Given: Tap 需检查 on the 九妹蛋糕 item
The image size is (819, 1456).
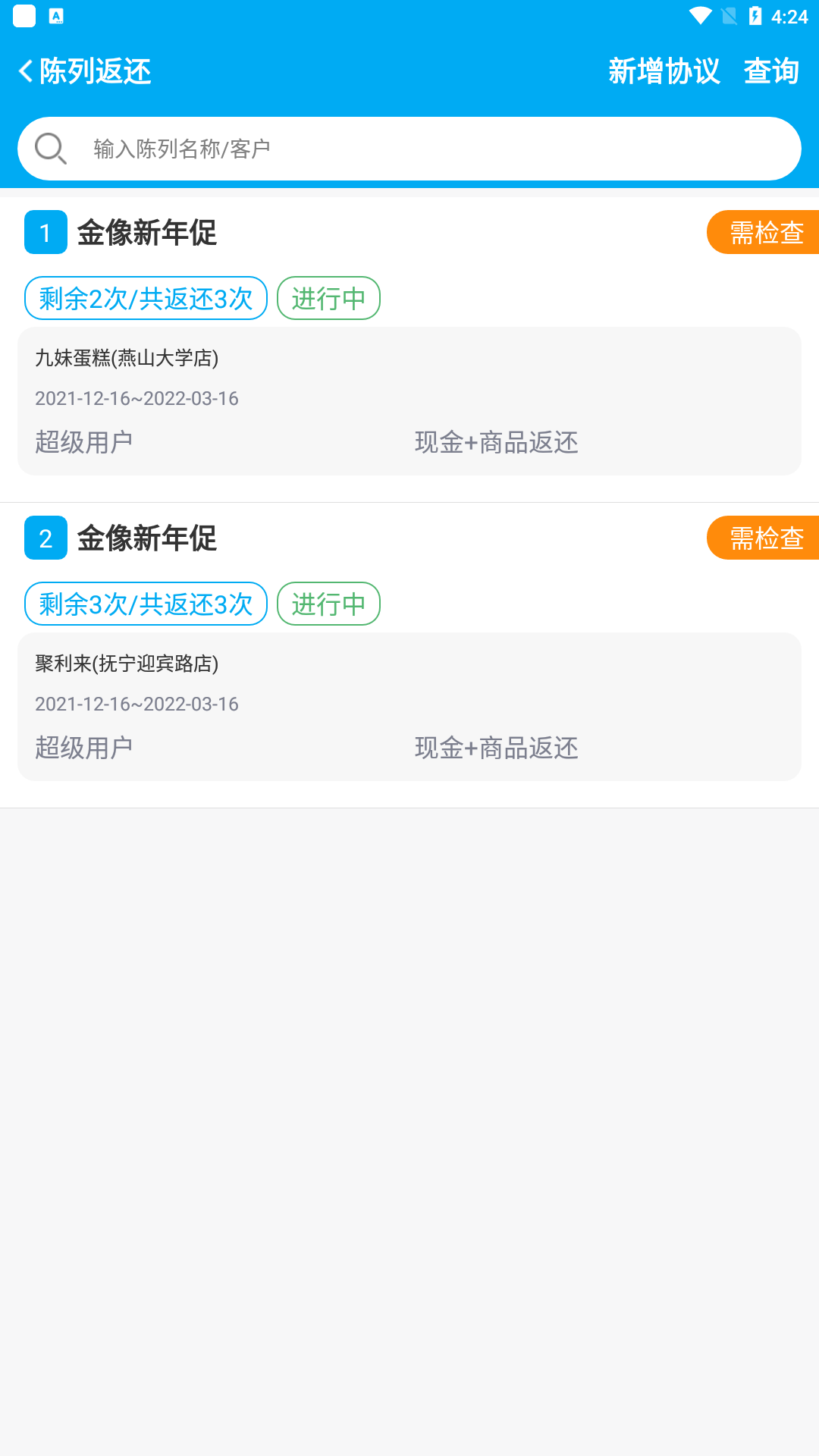Looking at the screenshot, I should pyautogui.click(x=764, y=232).
